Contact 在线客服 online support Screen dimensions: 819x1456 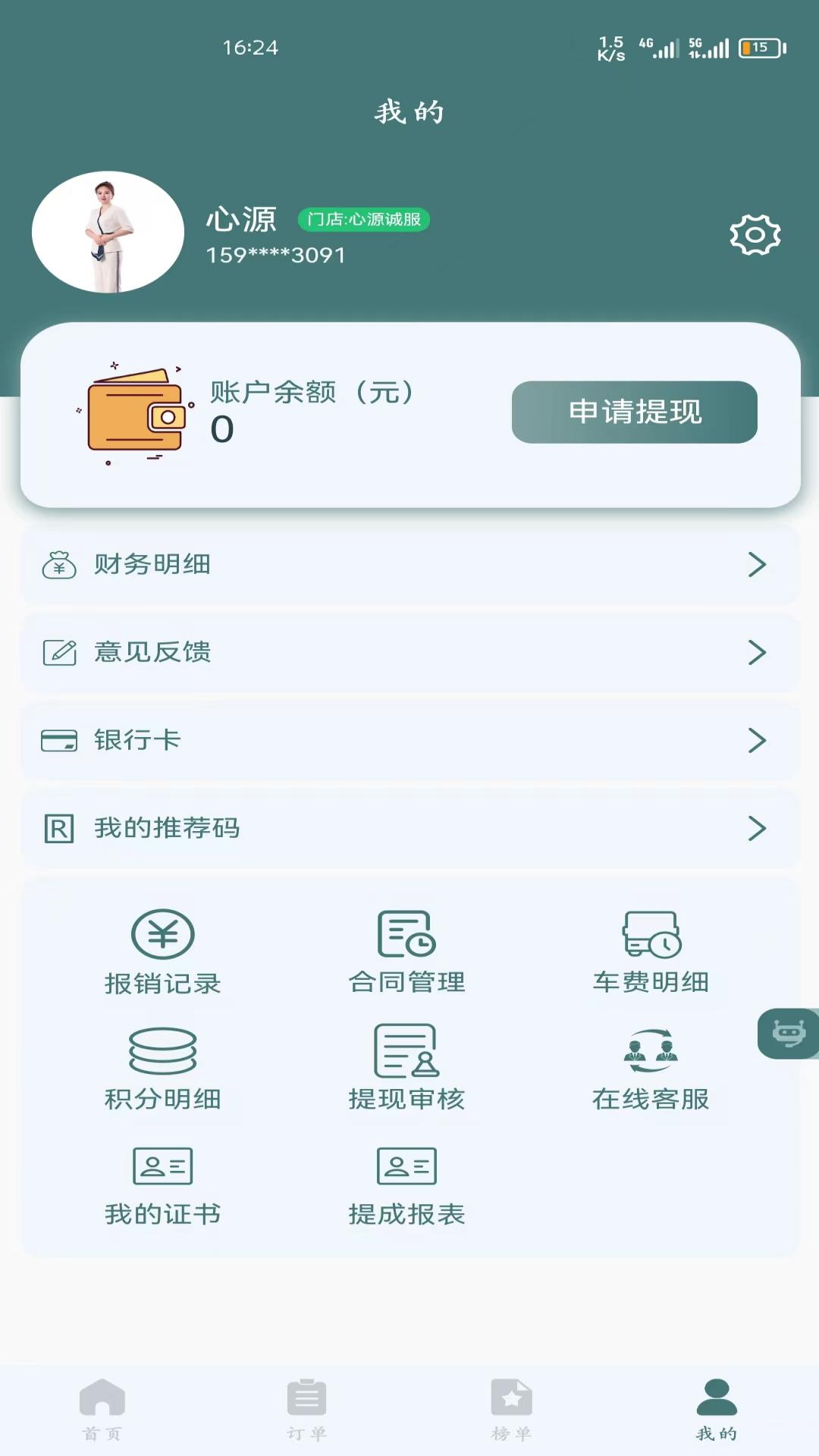click(x=651, y=1069)
